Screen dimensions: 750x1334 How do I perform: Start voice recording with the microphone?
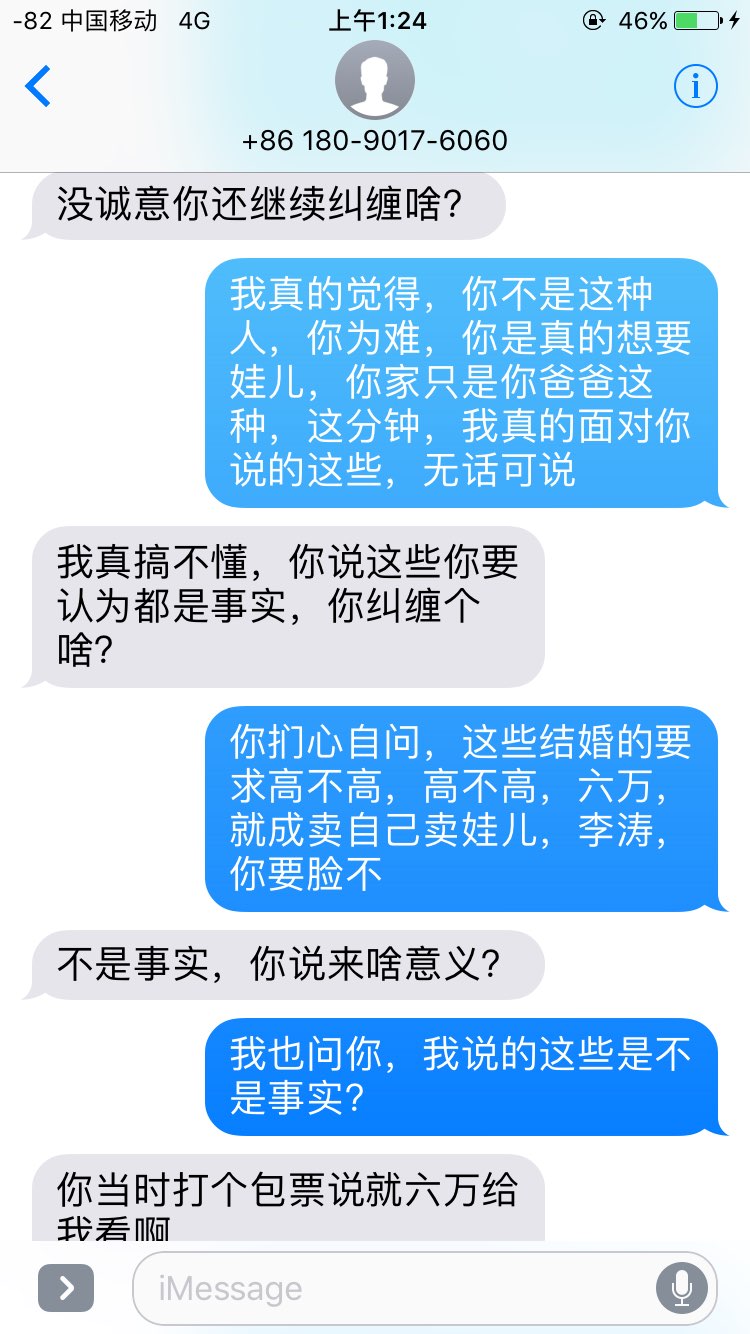click(683, 1288)
